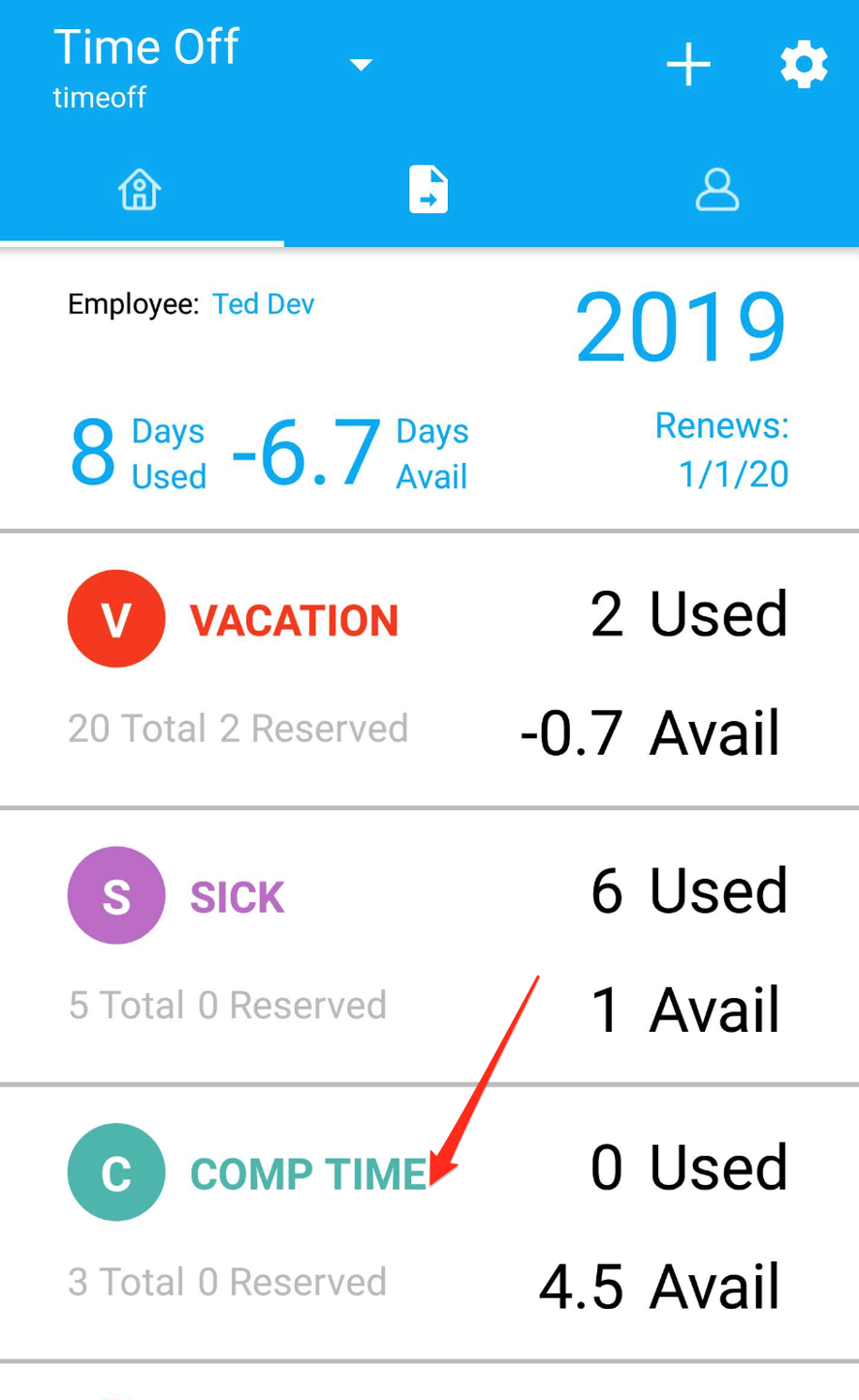Click the purple S Sick circle icon
Viewport: 859px width, 1400px height.
(x=116, y=895)
